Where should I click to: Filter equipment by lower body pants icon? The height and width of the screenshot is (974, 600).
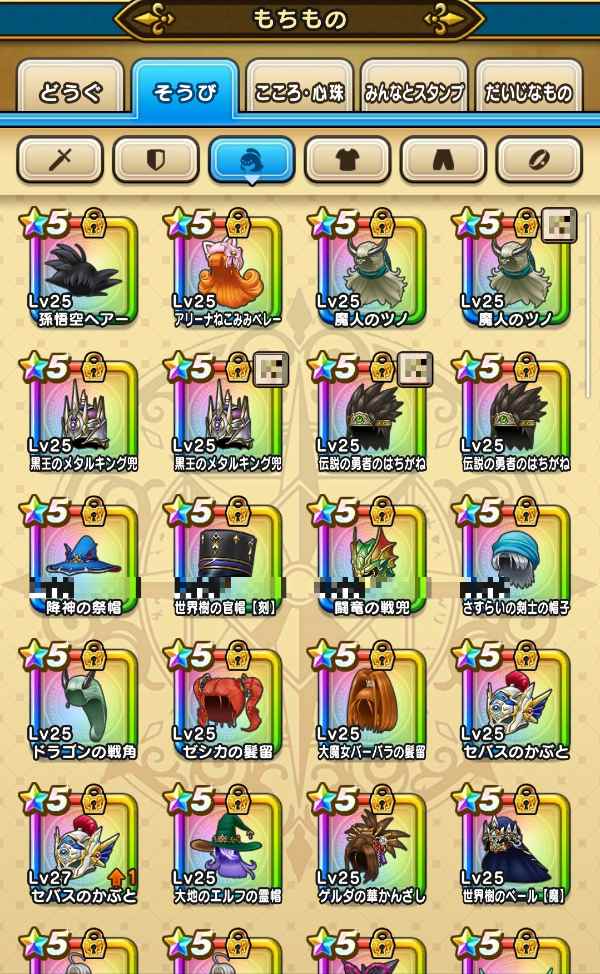click(x=443, y=160)
